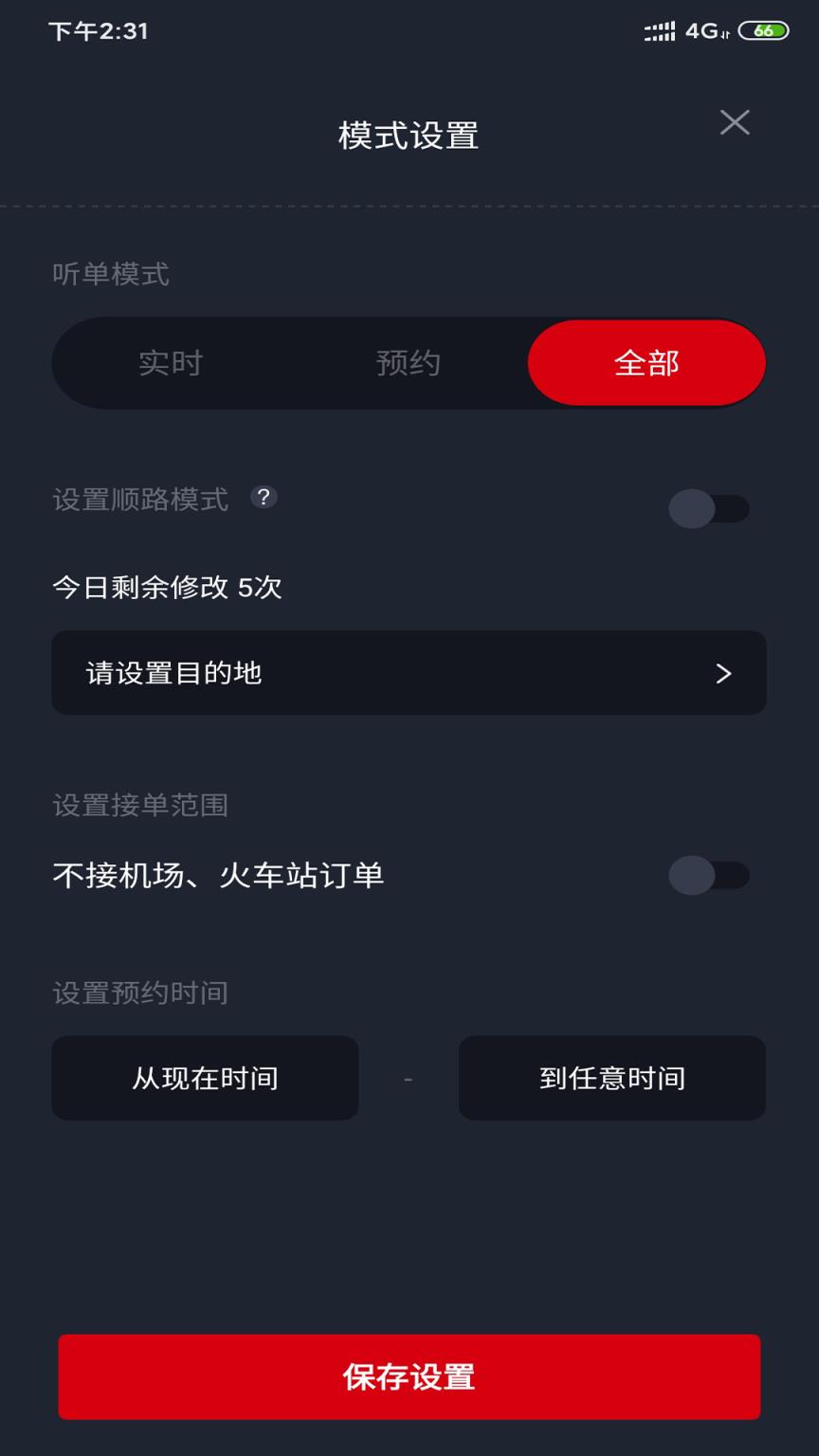819x1456 pixels.
Task: Open the destination chevron arrow
Action: (724, 673)
